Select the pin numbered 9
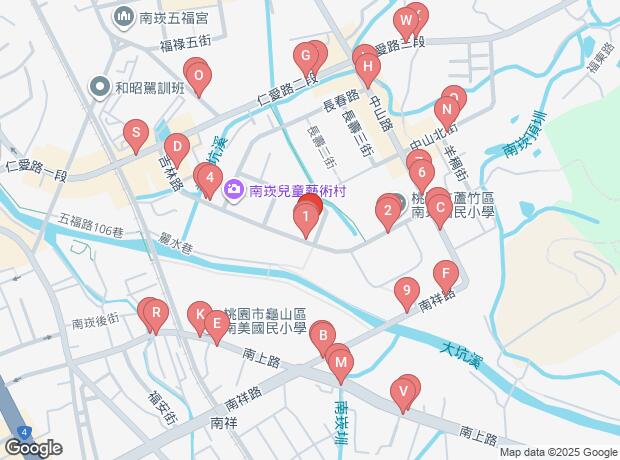This screenshot has width=620, height=460. coord(405,292)
